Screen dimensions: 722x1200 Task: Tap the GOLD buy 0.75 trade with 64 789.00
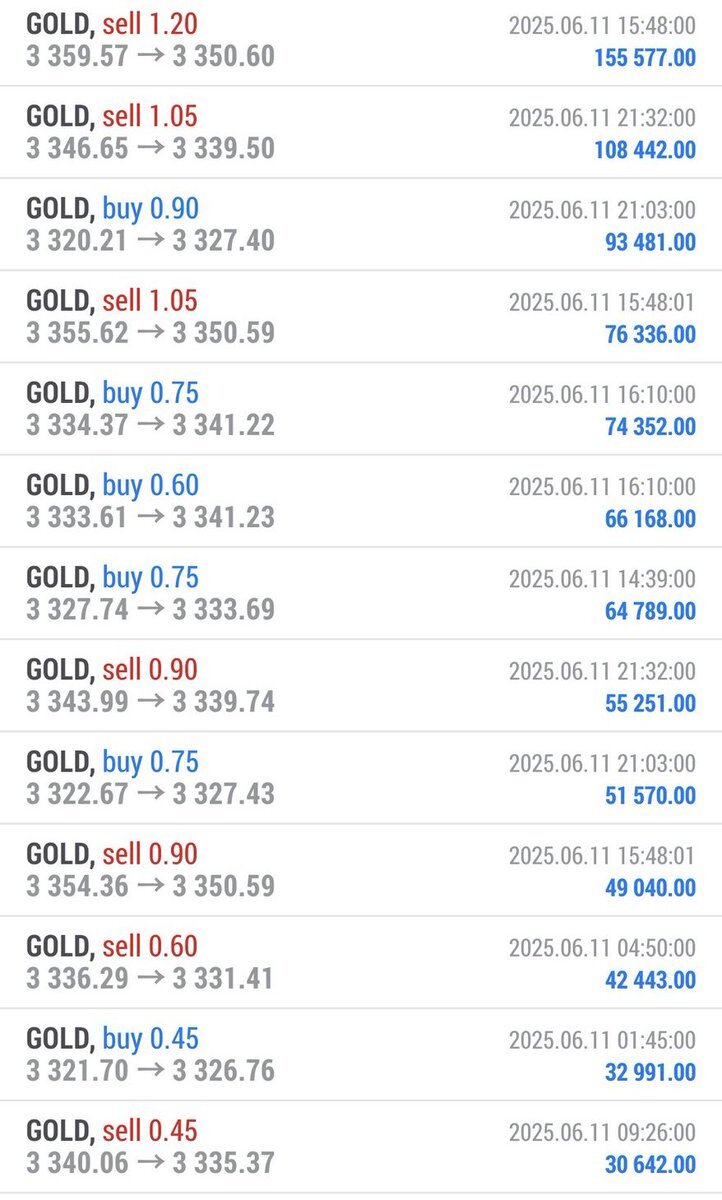click(x=361, y=592)
